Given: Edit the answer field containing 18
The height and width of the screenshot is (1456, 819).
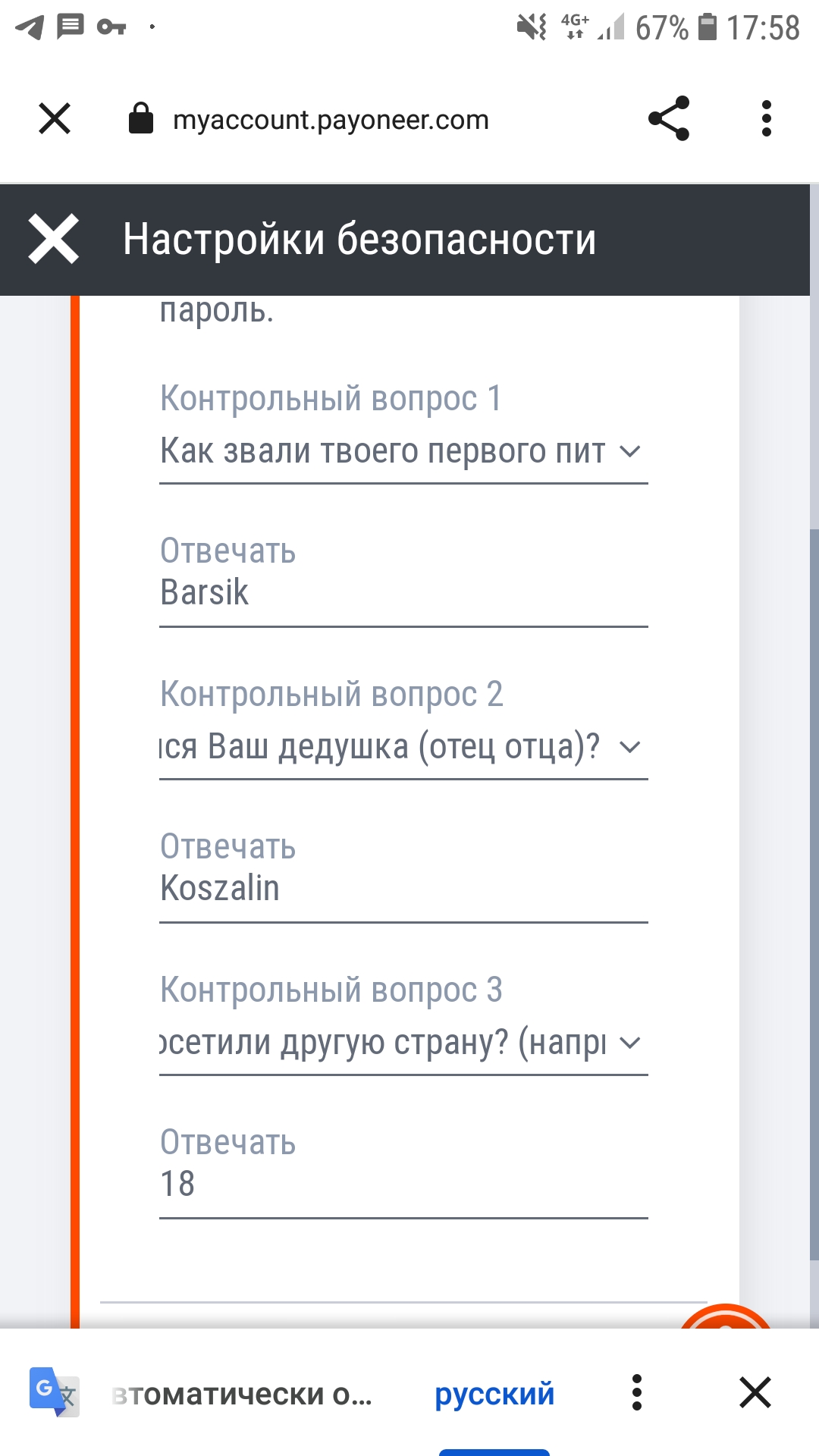Looking at the screenshot, I should (x=403, y=1185).
